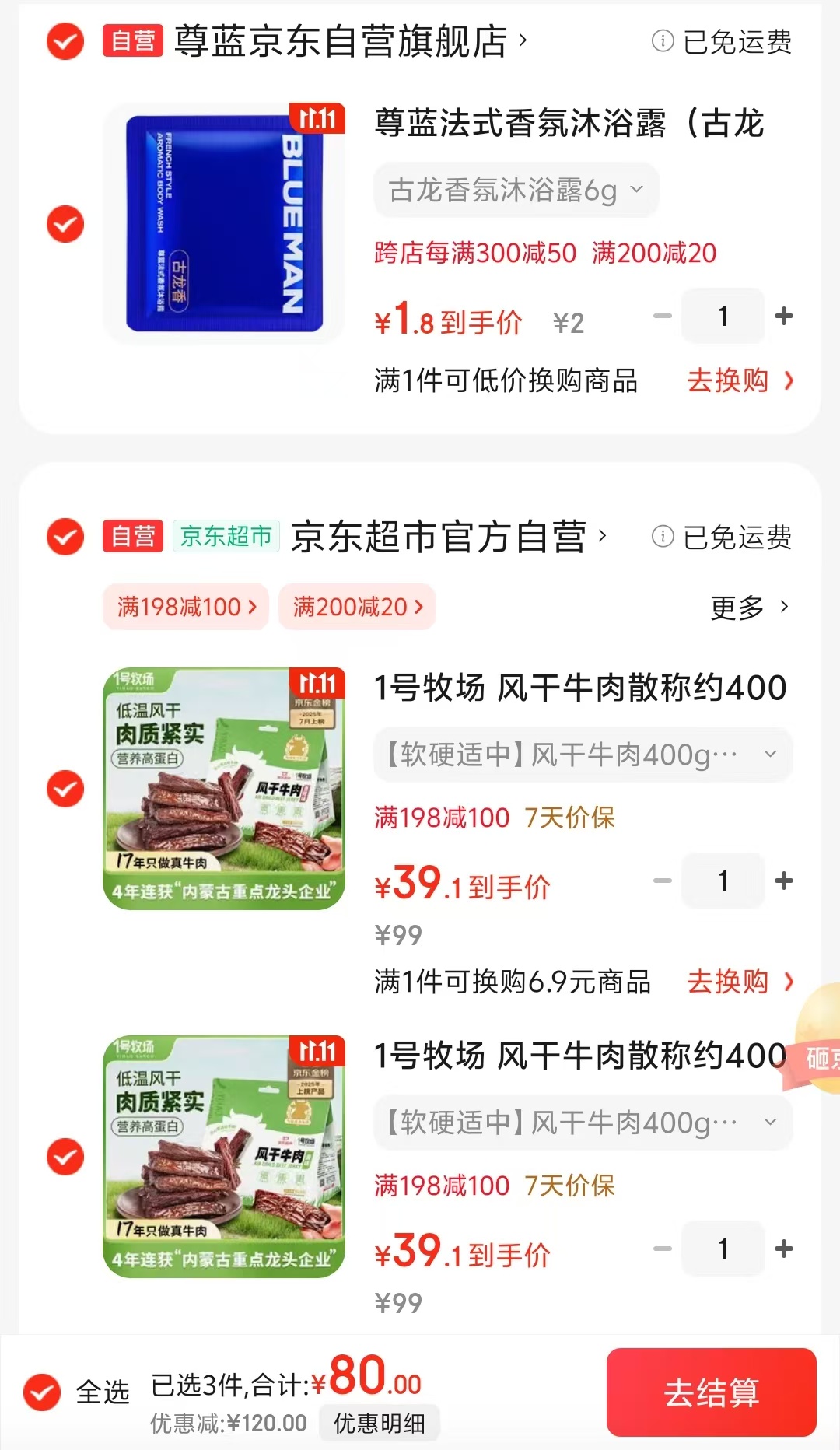840x1450 pixels.
Task: Expand the 古龙香氛沐浴露6g variant dropdown
Action: pos(516,190)
